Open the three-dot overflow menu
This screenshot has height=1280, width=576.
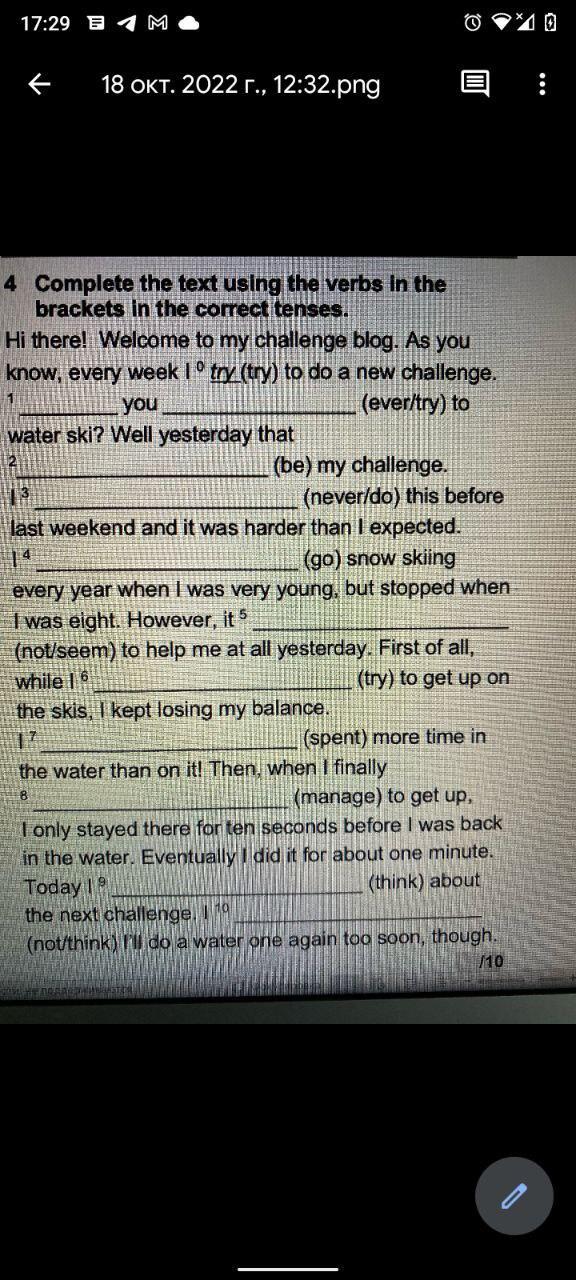coord(542,85)
